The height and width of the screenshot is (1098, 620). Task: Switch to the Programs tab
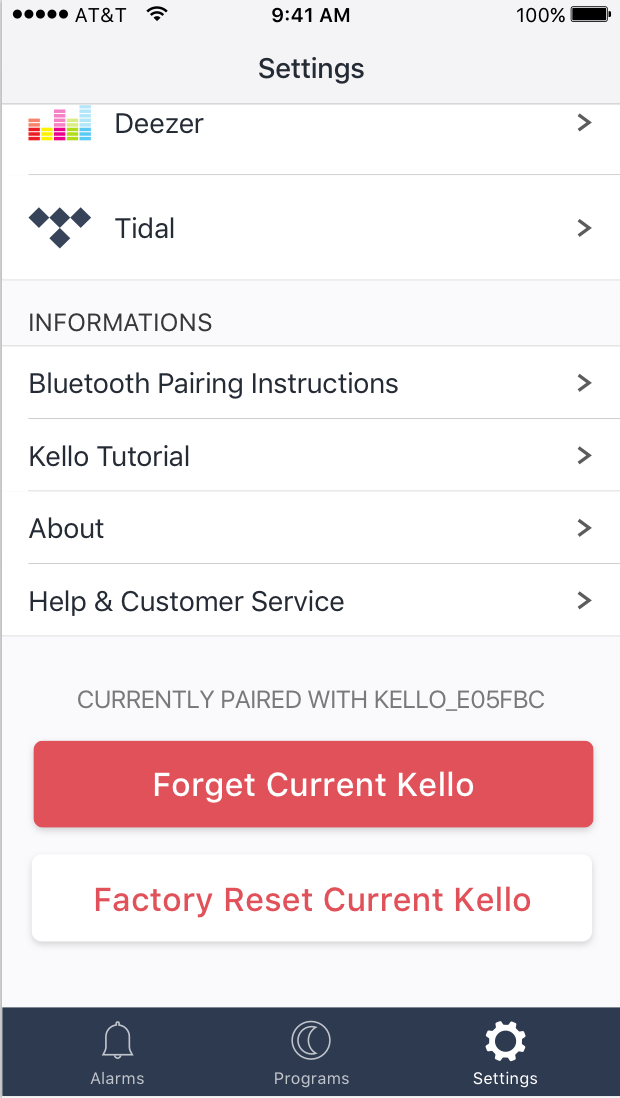coord(311,1052)
